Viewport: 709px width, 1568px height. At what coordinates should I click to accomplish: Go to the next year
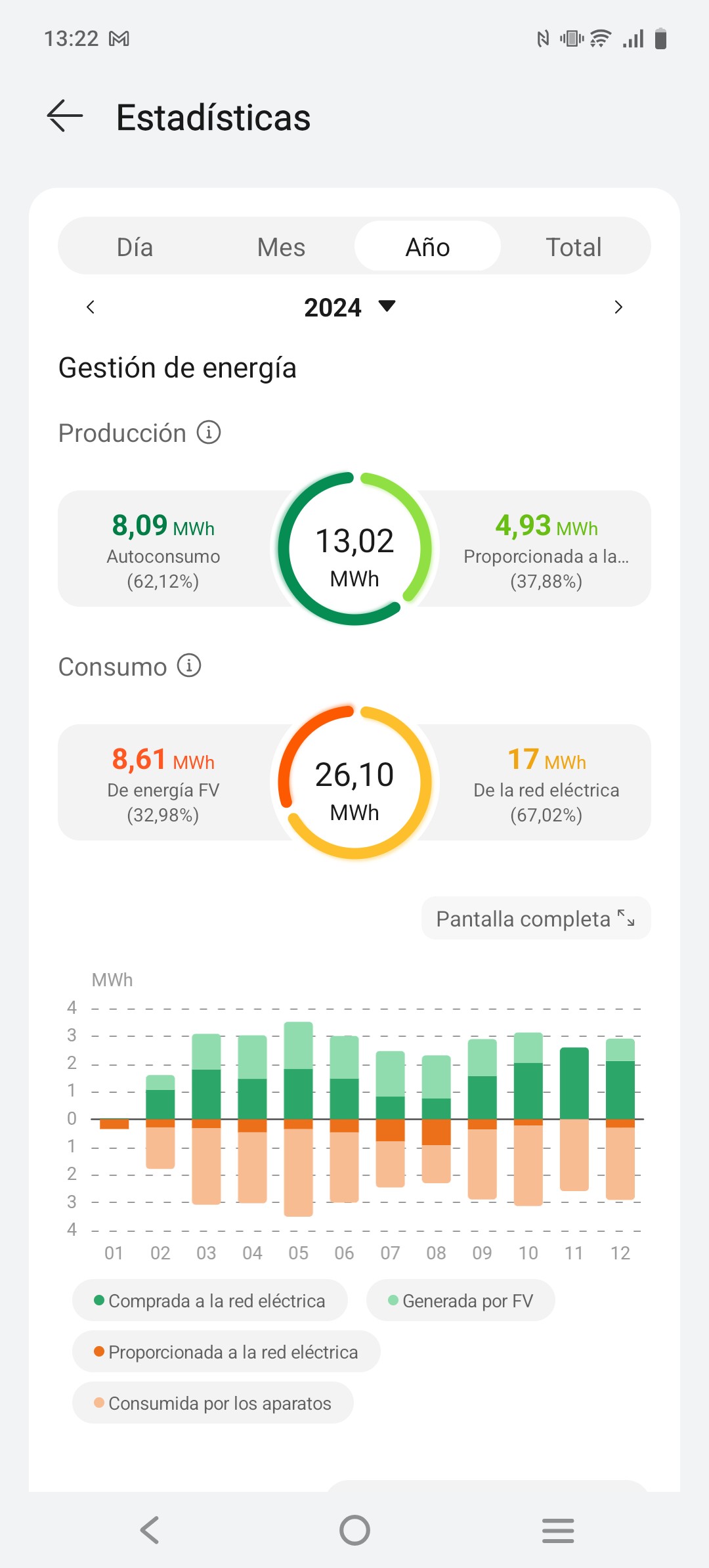pyautogui.click(x=618, y=307)
